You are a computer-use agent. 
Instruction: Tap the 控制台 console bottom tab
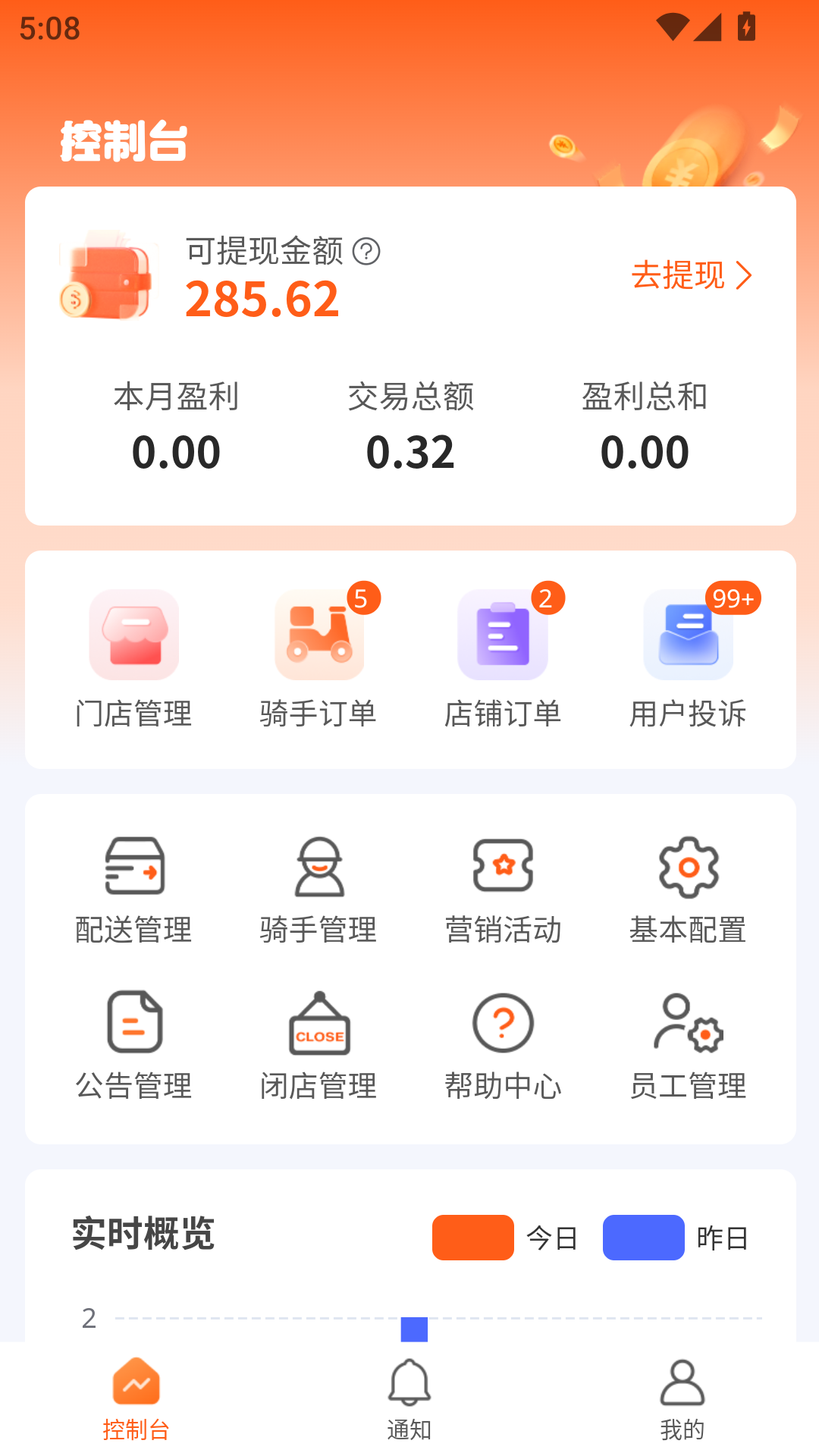(x=136, y=1399)
